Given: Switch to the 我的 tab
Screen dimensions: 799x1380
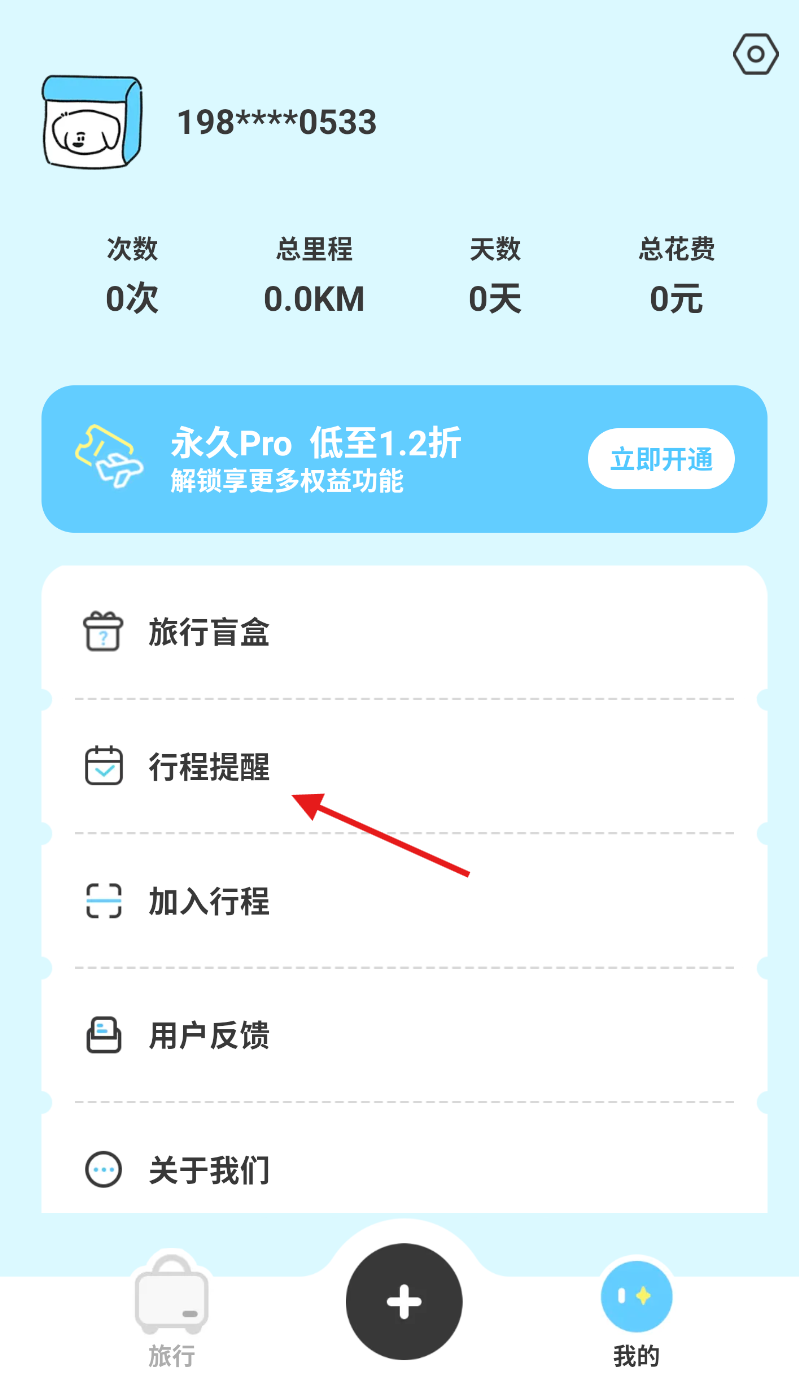Looking at the screenshot, I should coord(636,1312).
